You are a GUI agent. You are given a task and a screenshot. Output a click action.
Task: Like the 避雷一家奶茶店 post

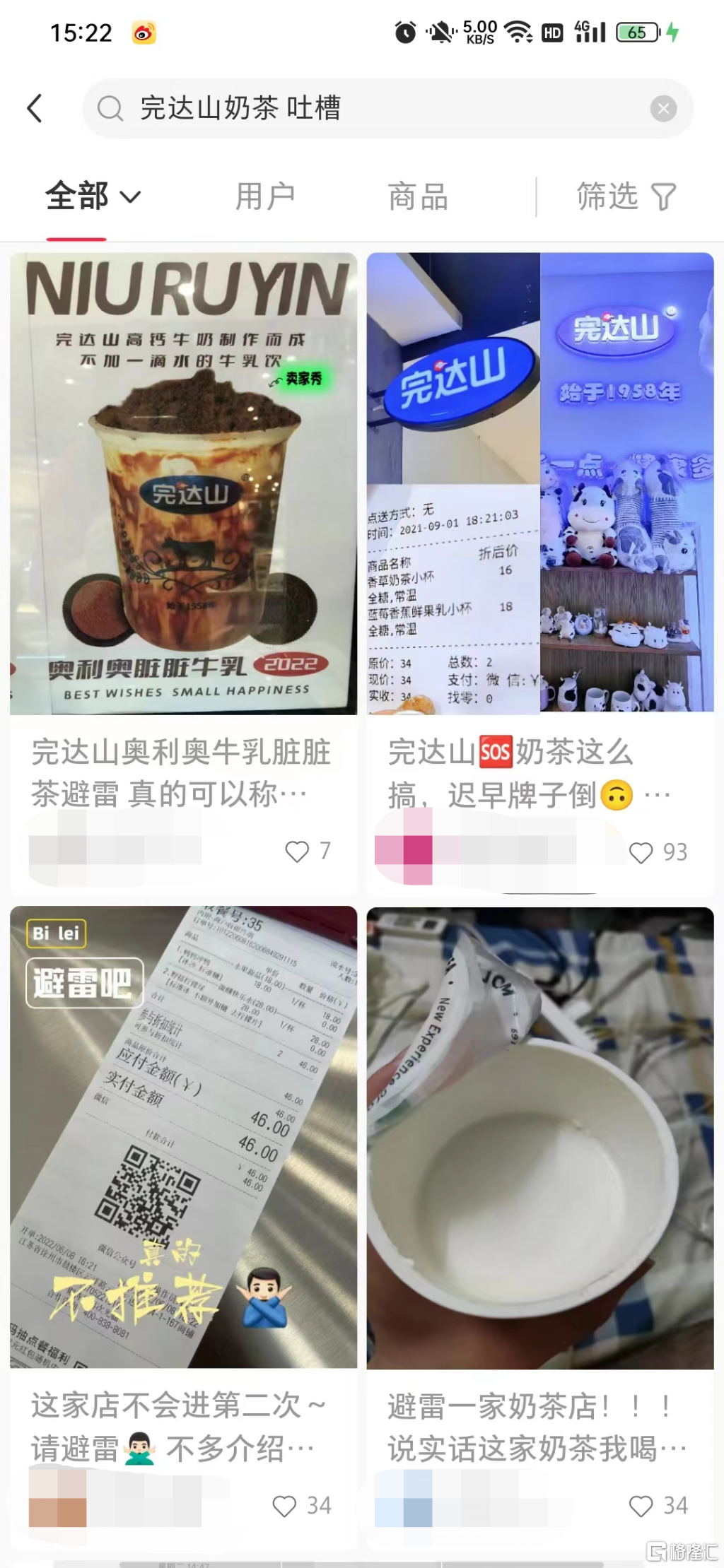coord(641,1506)
